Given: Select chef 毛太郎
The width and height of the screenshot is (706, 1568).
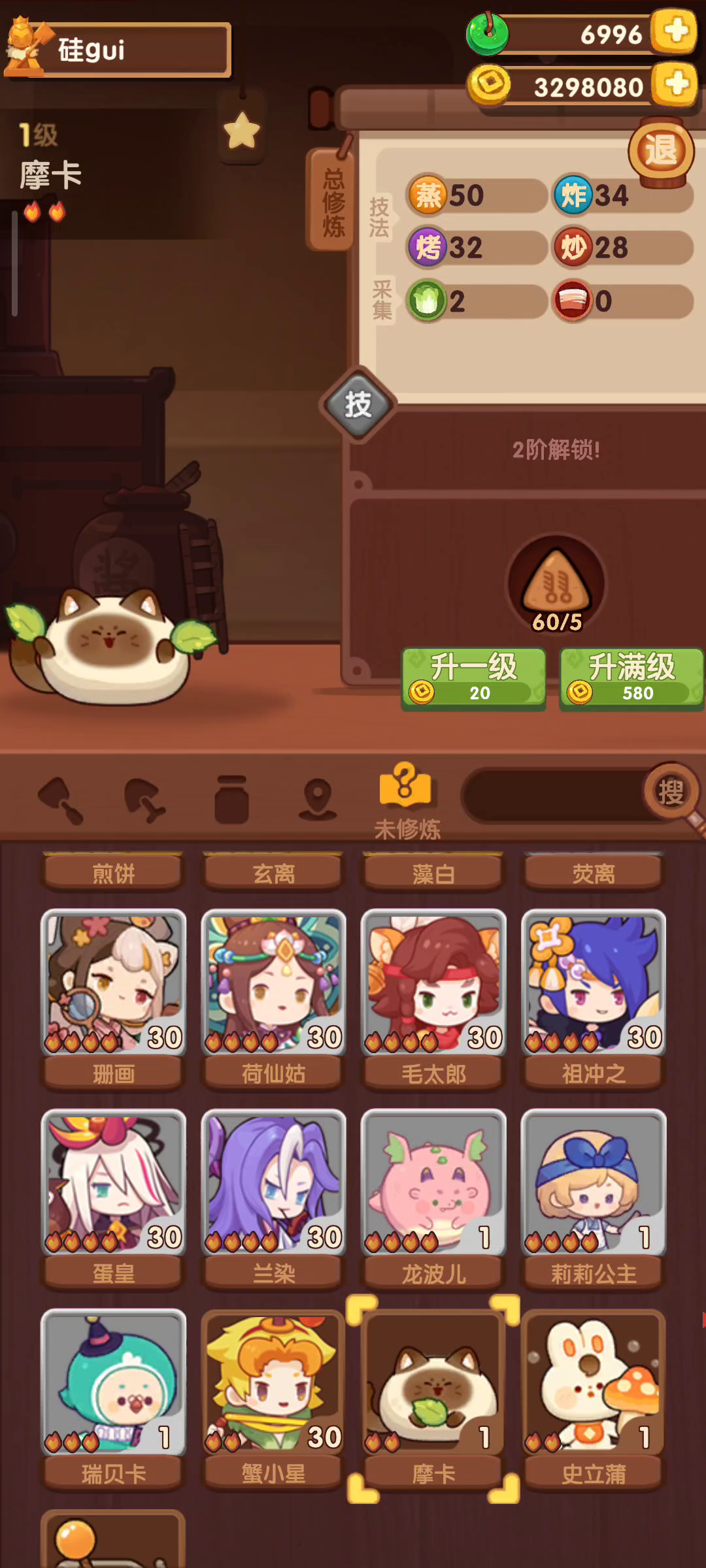Looking at the screenshot, I should (433, 1000).
